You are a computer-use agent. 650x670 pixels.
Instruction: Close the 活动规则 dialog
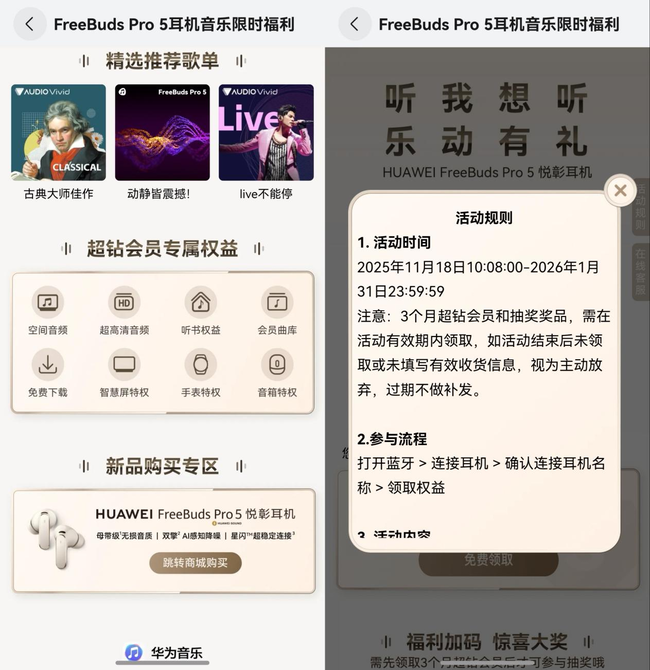[620, 190]
